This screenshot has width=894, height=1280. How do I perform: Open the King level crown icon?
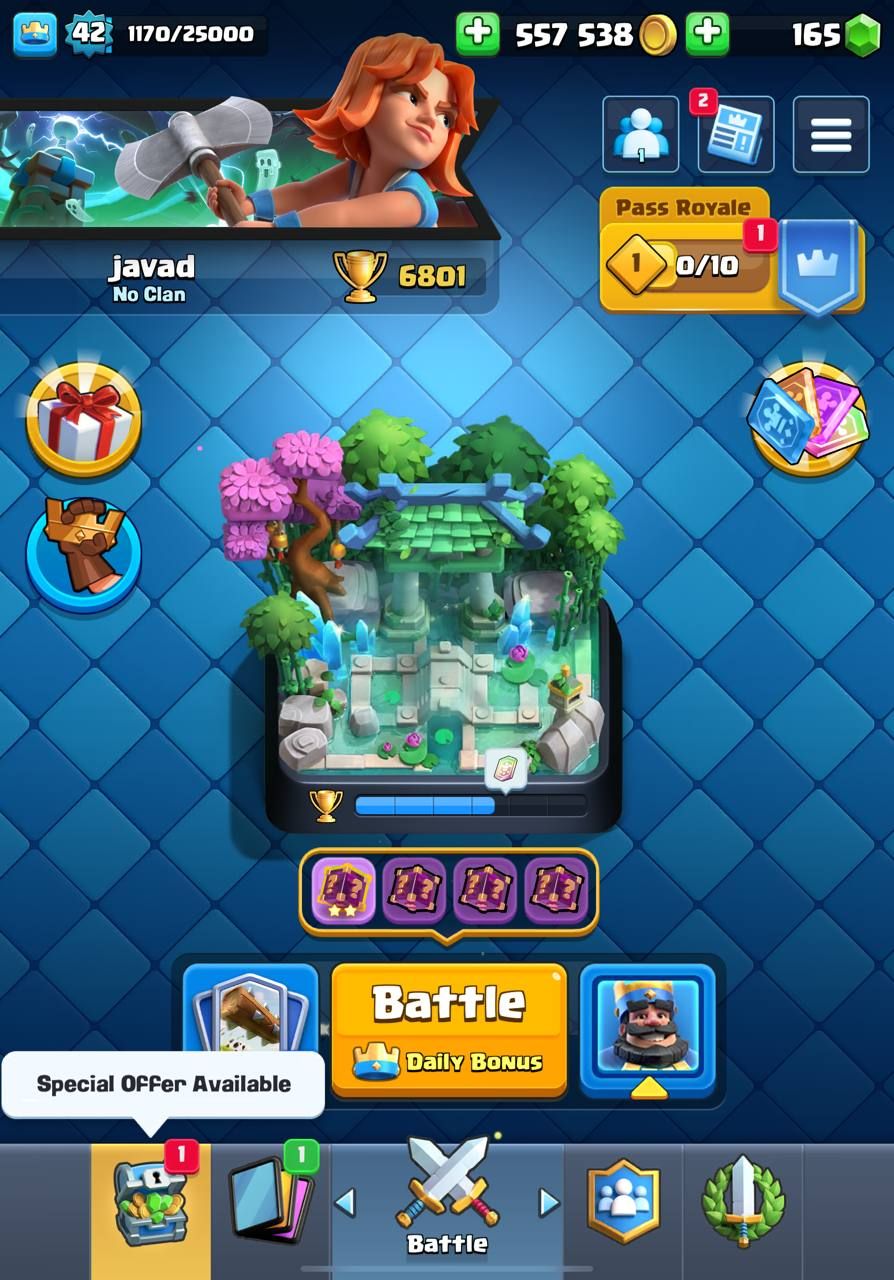pyautogui.click(x=35, y=34)
